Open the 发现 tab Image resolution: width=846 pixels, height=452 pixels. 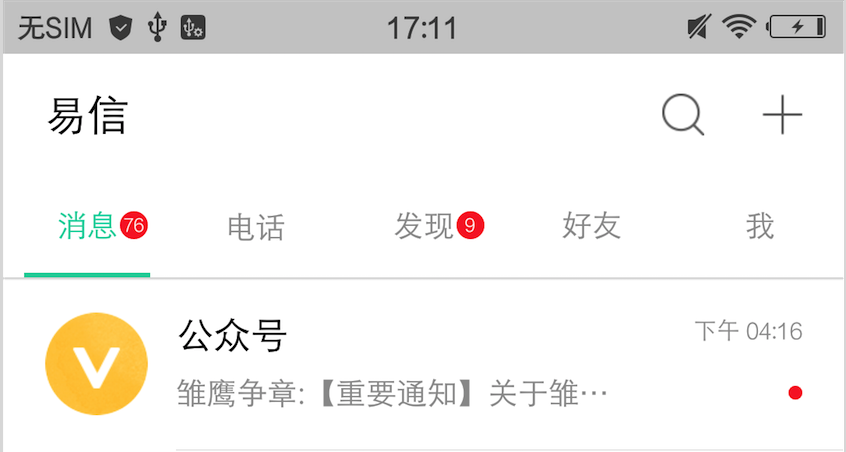pos(425,227)
